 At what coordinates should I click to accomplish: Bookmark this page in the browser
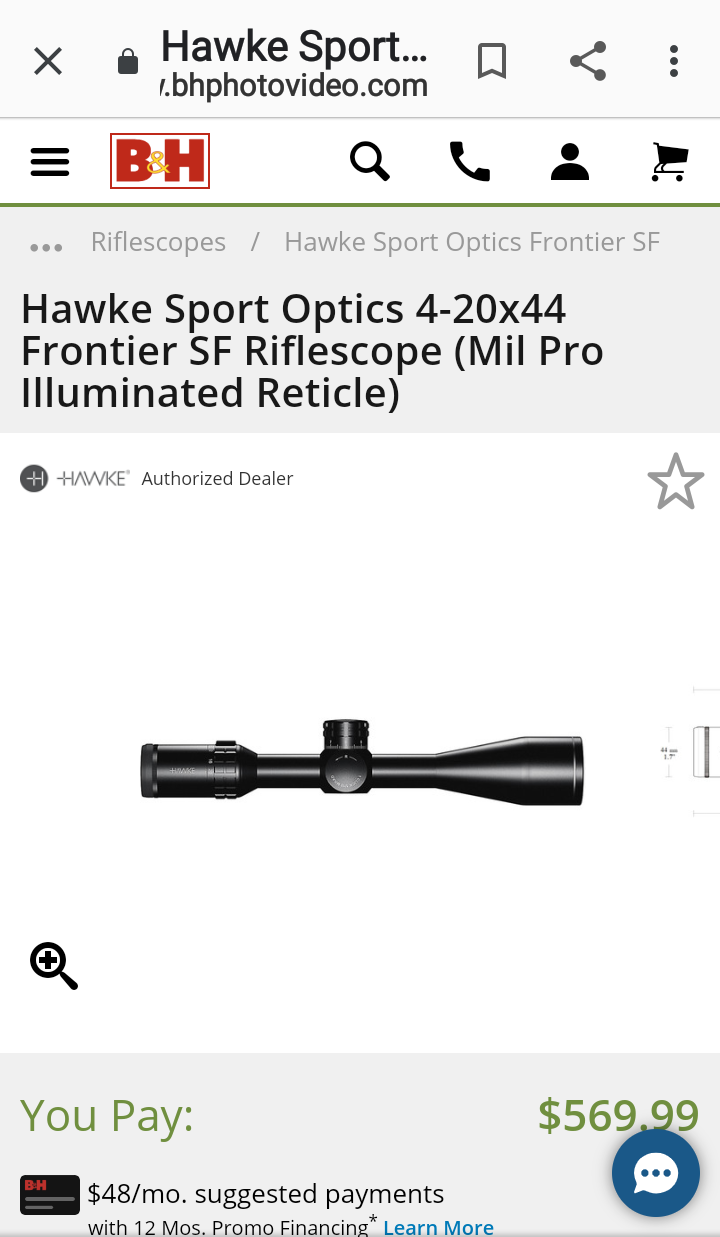pos(491,62)
